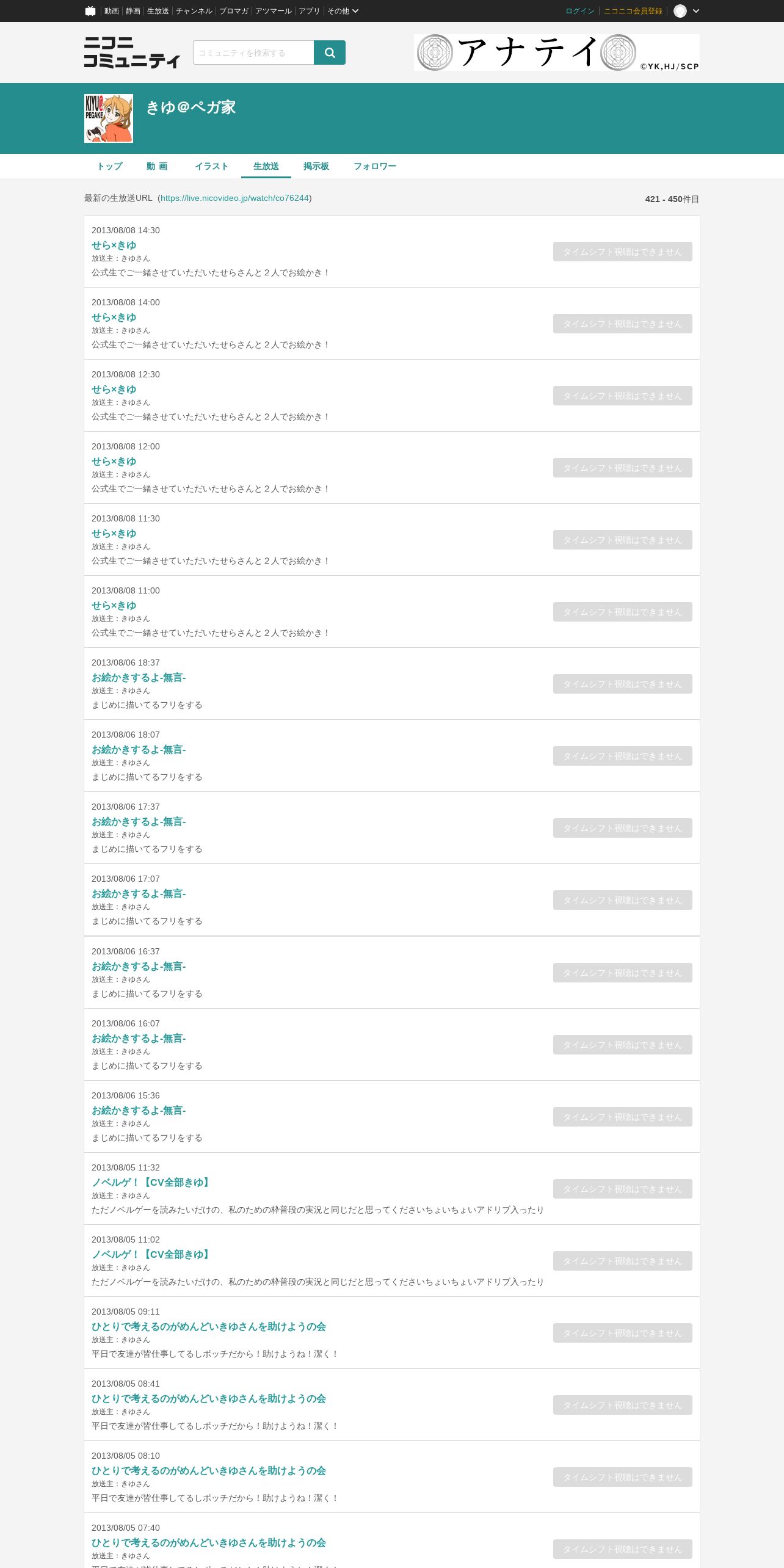Open せら×きゆ broadcast from 2013/08/08 14:30
The height and width of the screenshot is (1568, 784).
(114, 245)
